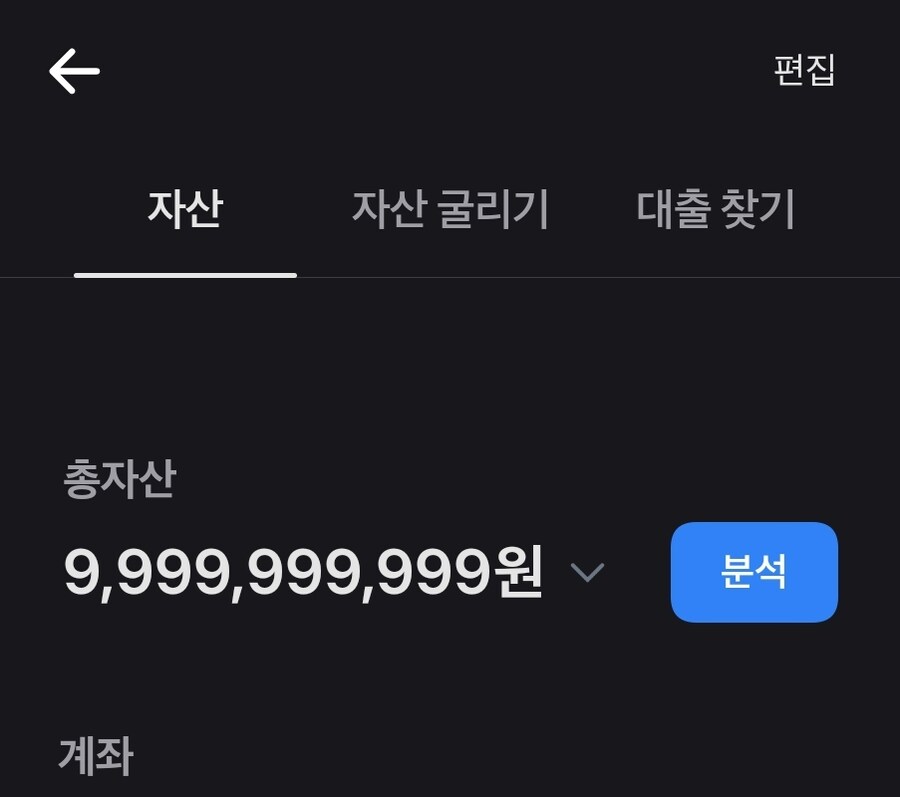Open the 대출 찾기 tab
Screen dimensions: 900x797
716,211
